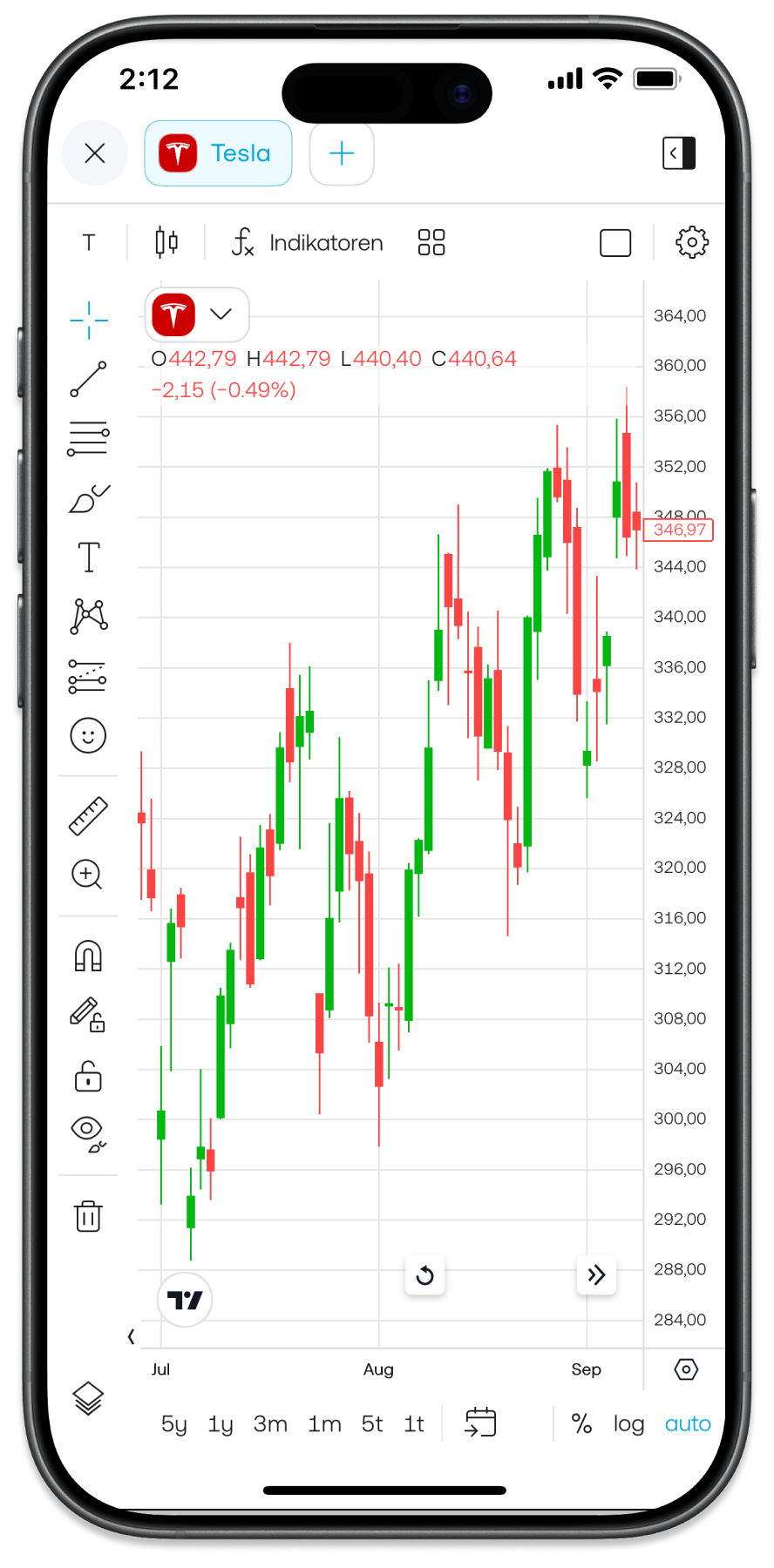Select the trend line drawing tool
Image resolution: width=774 pixels, height=1568 pixels.
[x=88, y=380]
